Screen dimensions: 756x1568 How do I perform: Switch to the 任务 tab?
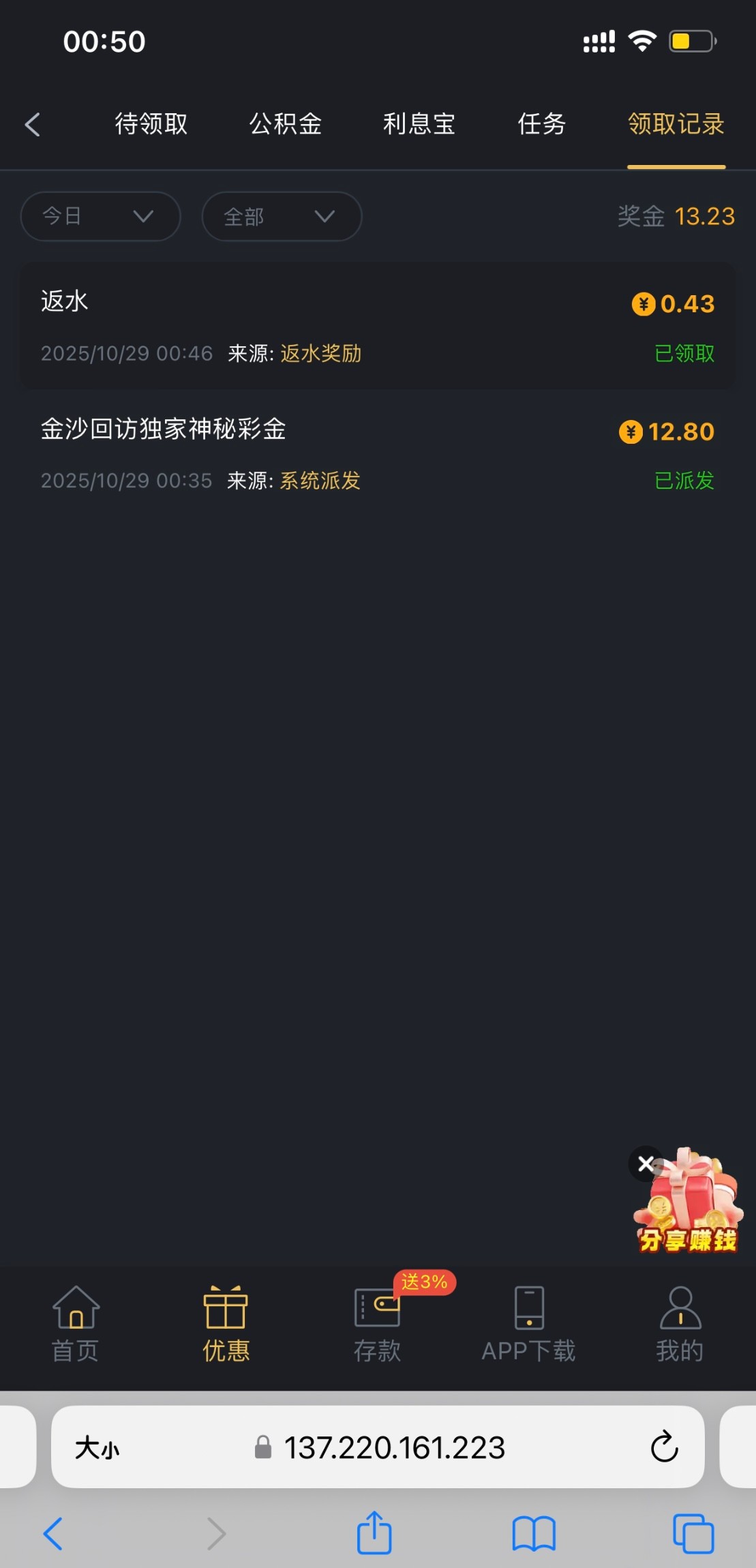[541, 124]
